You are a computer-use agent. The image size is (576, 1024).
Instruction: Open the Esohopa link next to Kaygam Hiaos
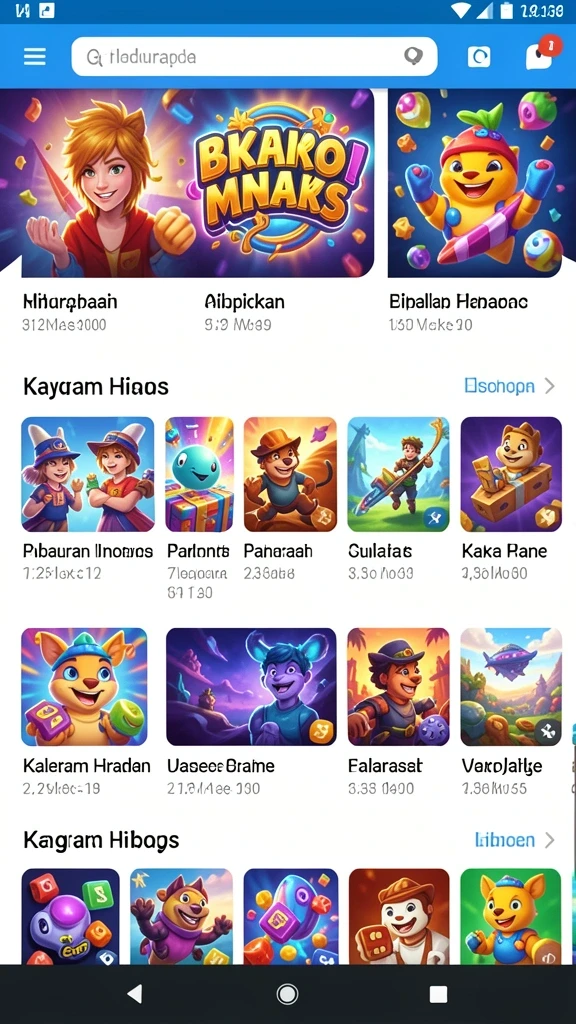tap(509, 386)
